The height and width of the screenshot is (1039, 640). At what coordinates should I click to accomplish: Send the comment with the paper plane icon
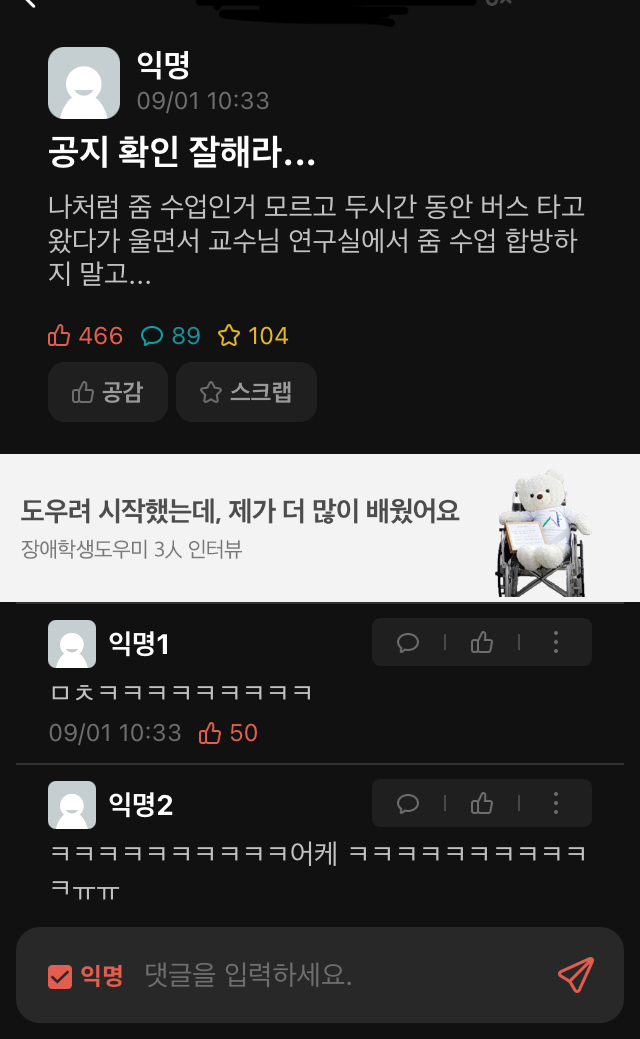[x=575, y=975]
